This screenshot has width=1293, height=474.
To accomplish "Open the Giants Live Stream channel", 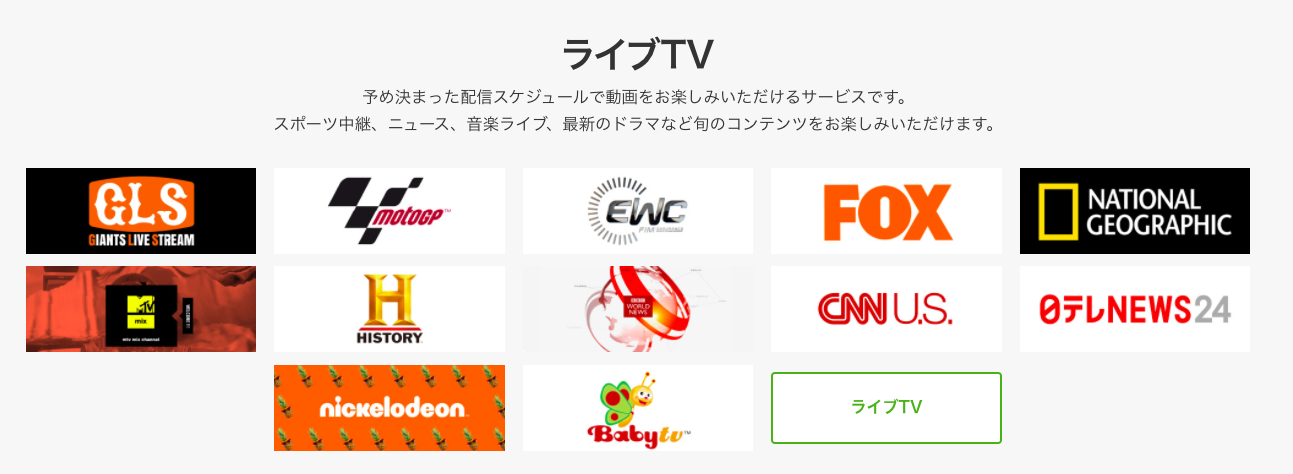I will tap(141, 211).
